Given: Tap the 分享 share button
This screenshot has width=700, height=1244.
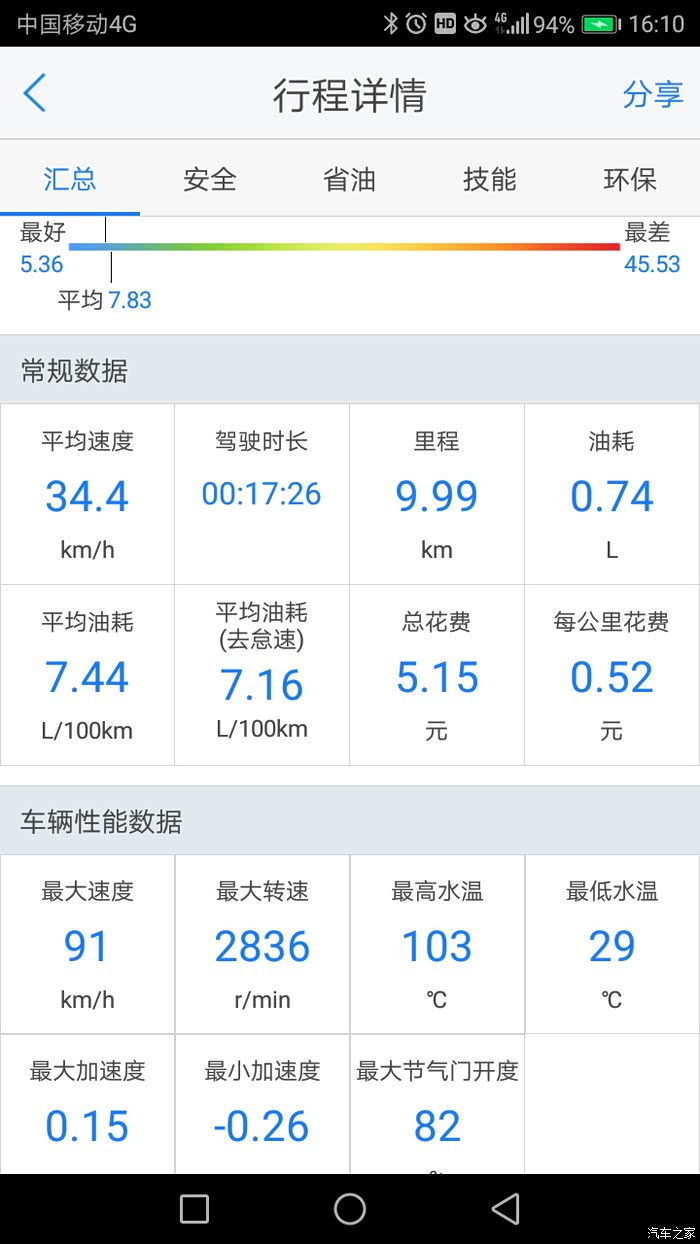Looking at the screenshot, I should click(652, 94).
